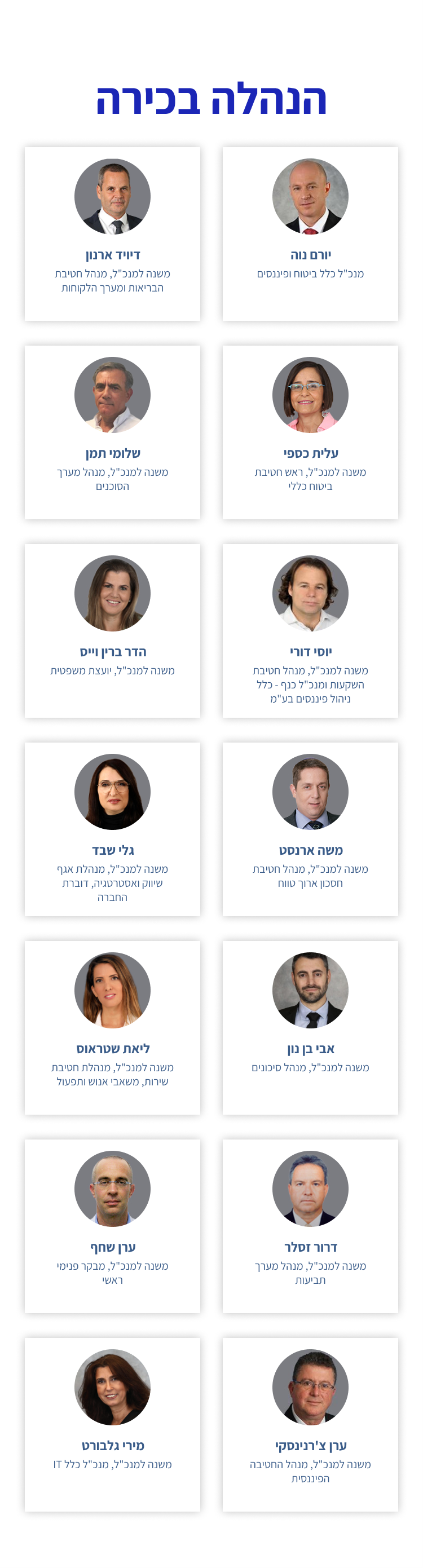The width and height of the screenshot is (423, 1568).
Task: Select the ערן צ'רנינסקי card
Action: tap(310, 1424)
